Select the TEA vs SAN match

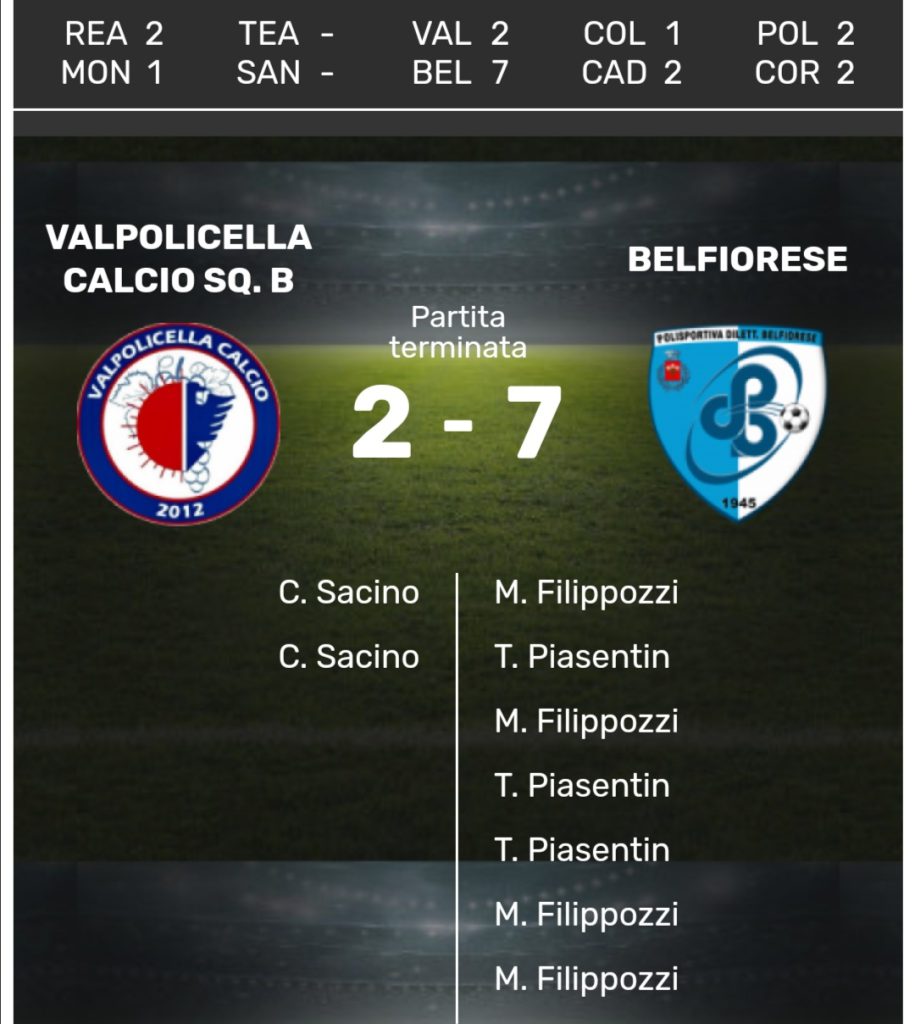(x=286, y=53)
